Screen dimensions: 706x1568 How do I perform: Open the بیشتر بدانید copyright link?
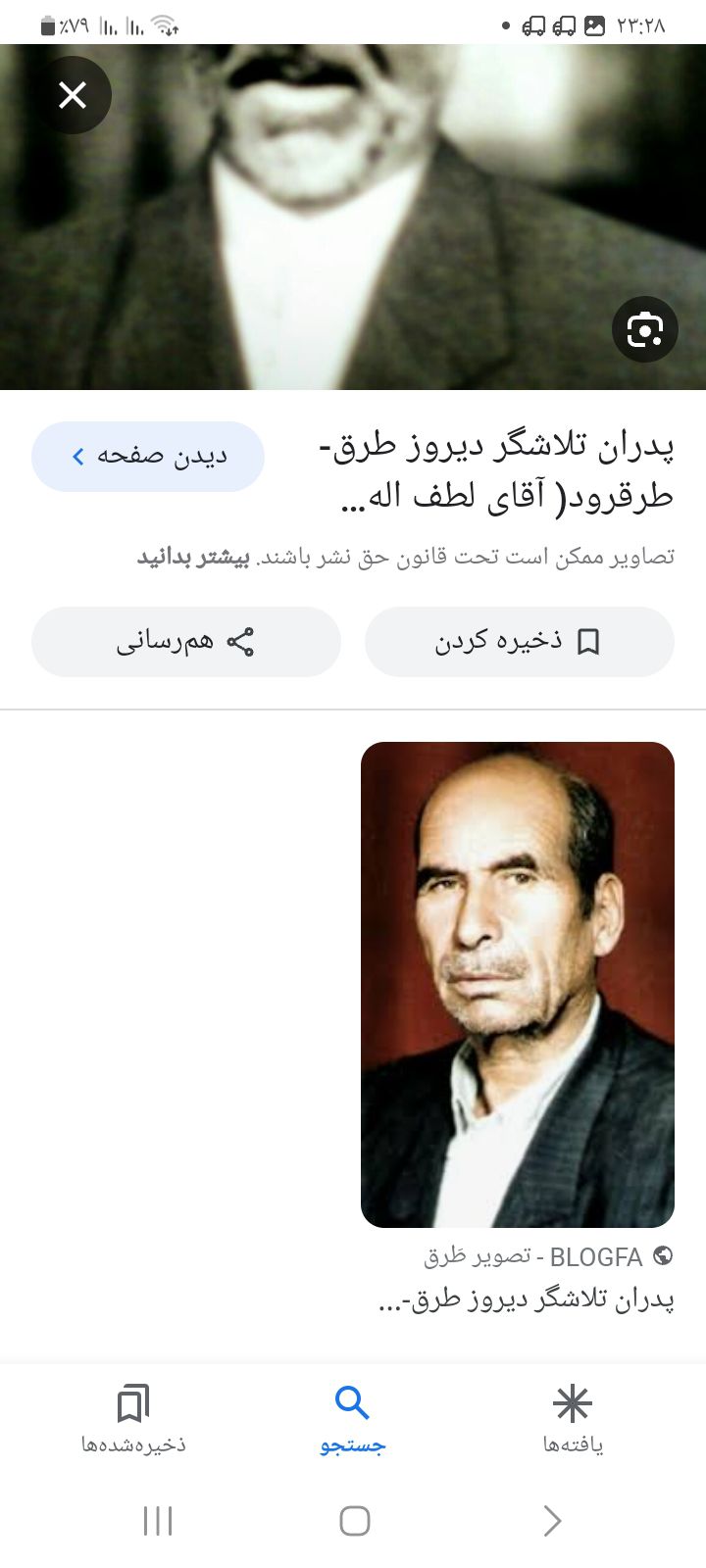[x=193, y=558]
